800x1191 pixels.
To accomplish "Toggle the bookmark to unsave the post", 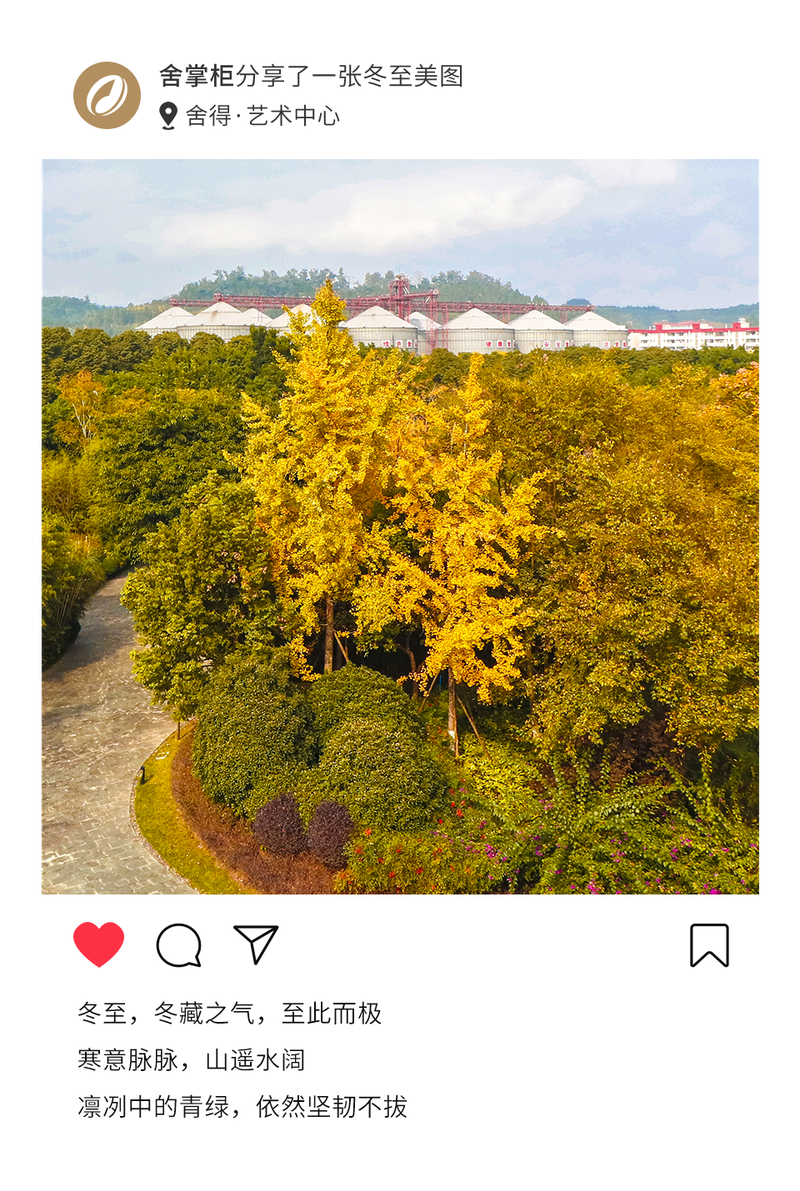I will click(707, 944).
